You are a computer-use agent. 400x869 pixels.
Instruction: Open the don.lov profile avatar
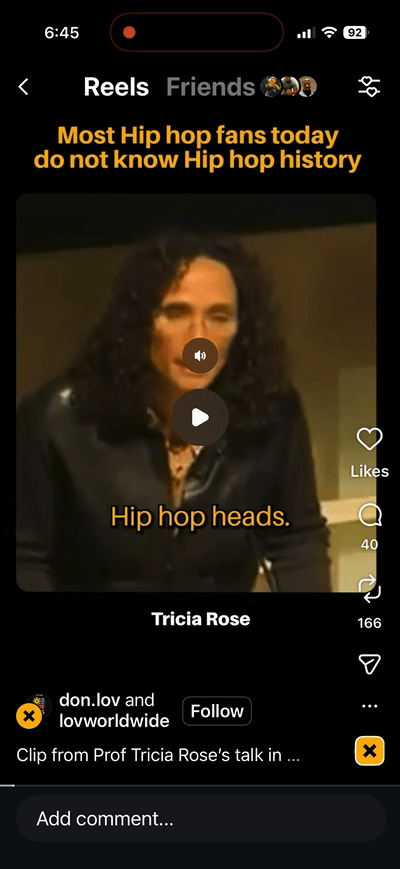click(x=39, y=706)
